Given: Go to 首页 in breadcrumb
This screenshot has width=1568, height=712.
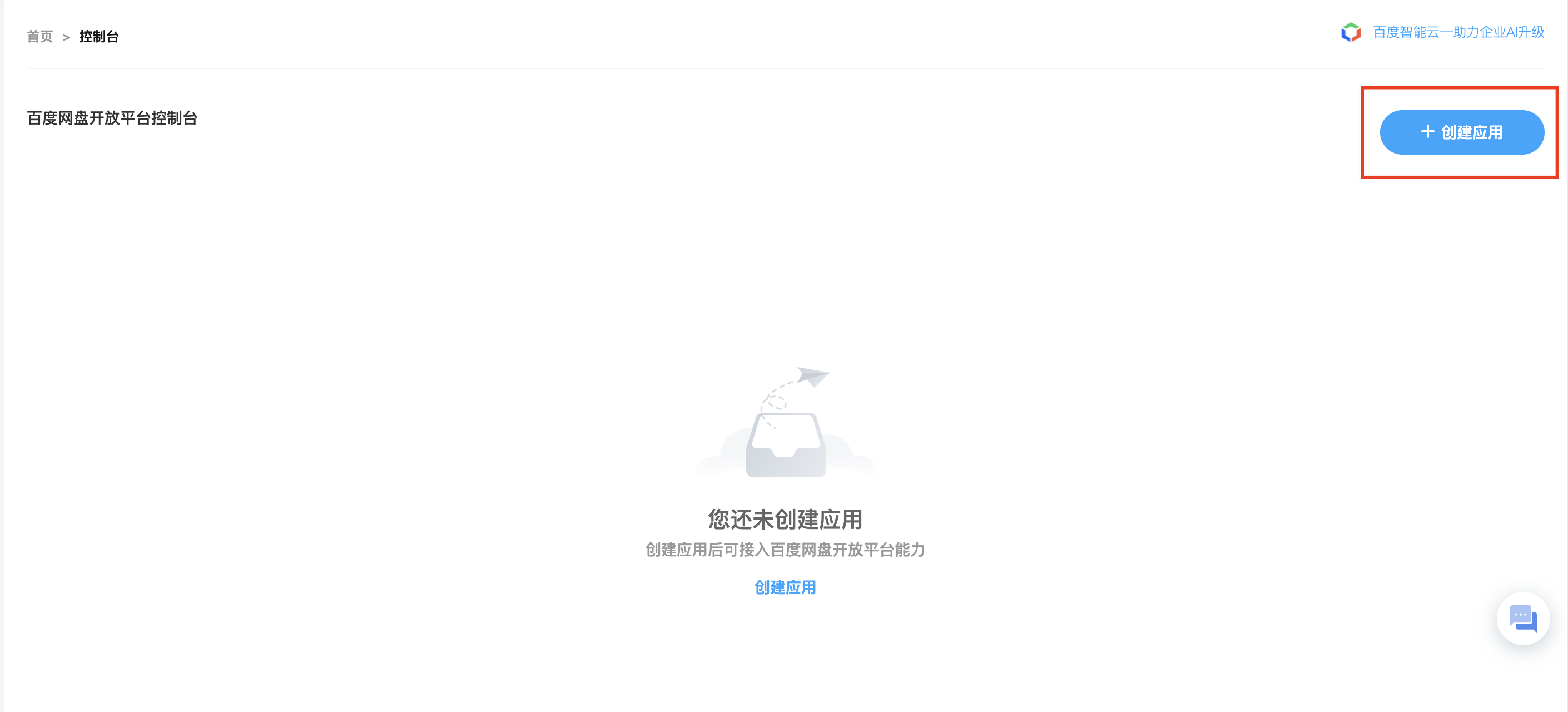Looking at the screenshot, I should coord(39,37).
